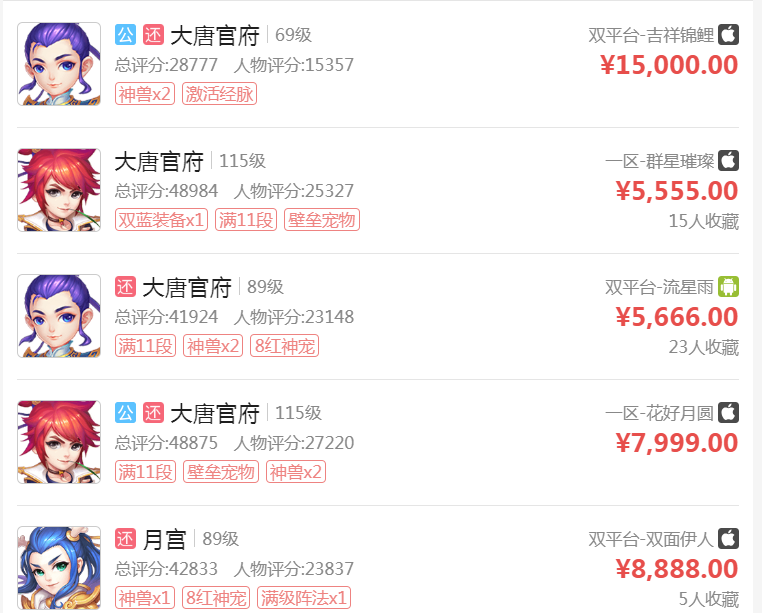This screenshot has height=613, width=762.
Task: Open the 69级 大唐官府 listing priced ¥15,000.00
Action: pos(214,36)
